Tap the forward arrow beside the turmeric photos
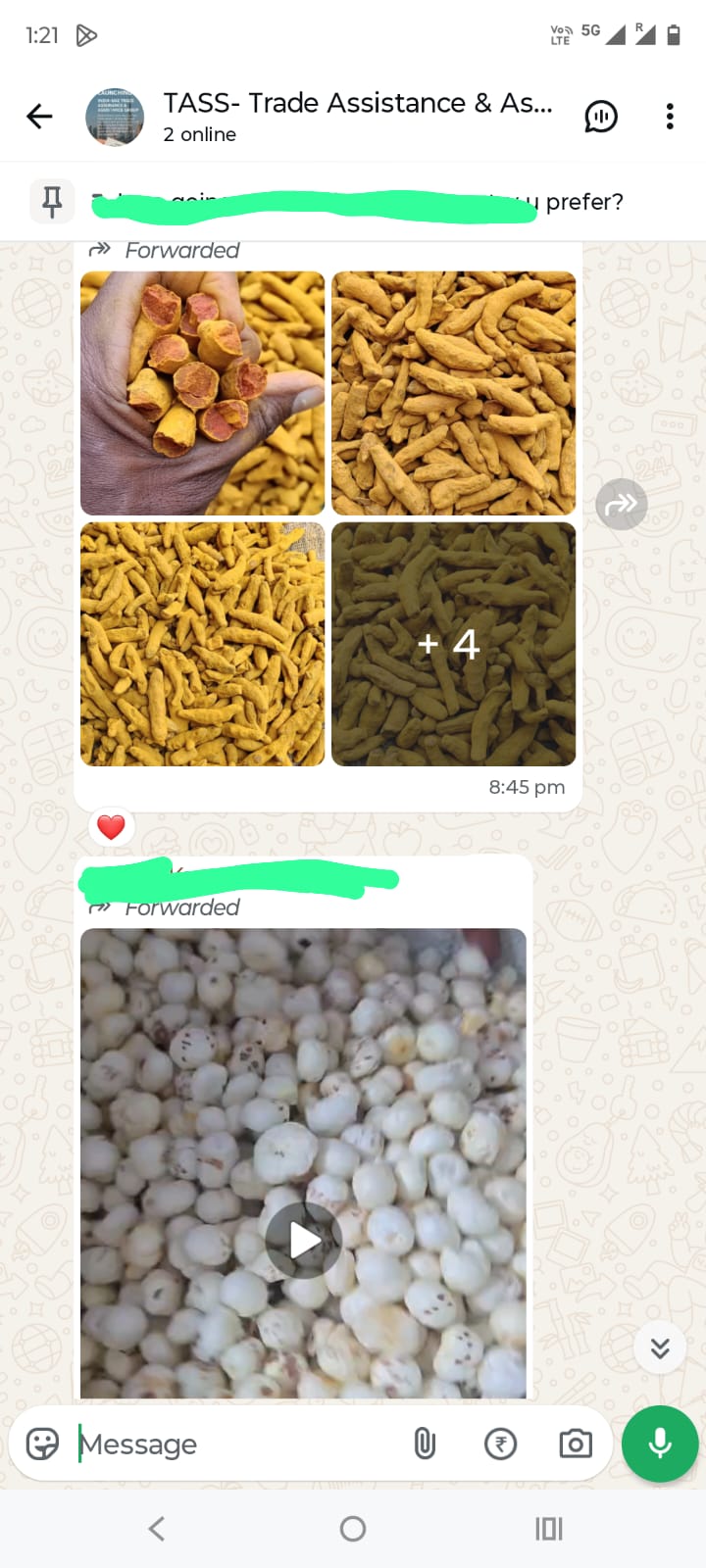 [x=621, y=504]
